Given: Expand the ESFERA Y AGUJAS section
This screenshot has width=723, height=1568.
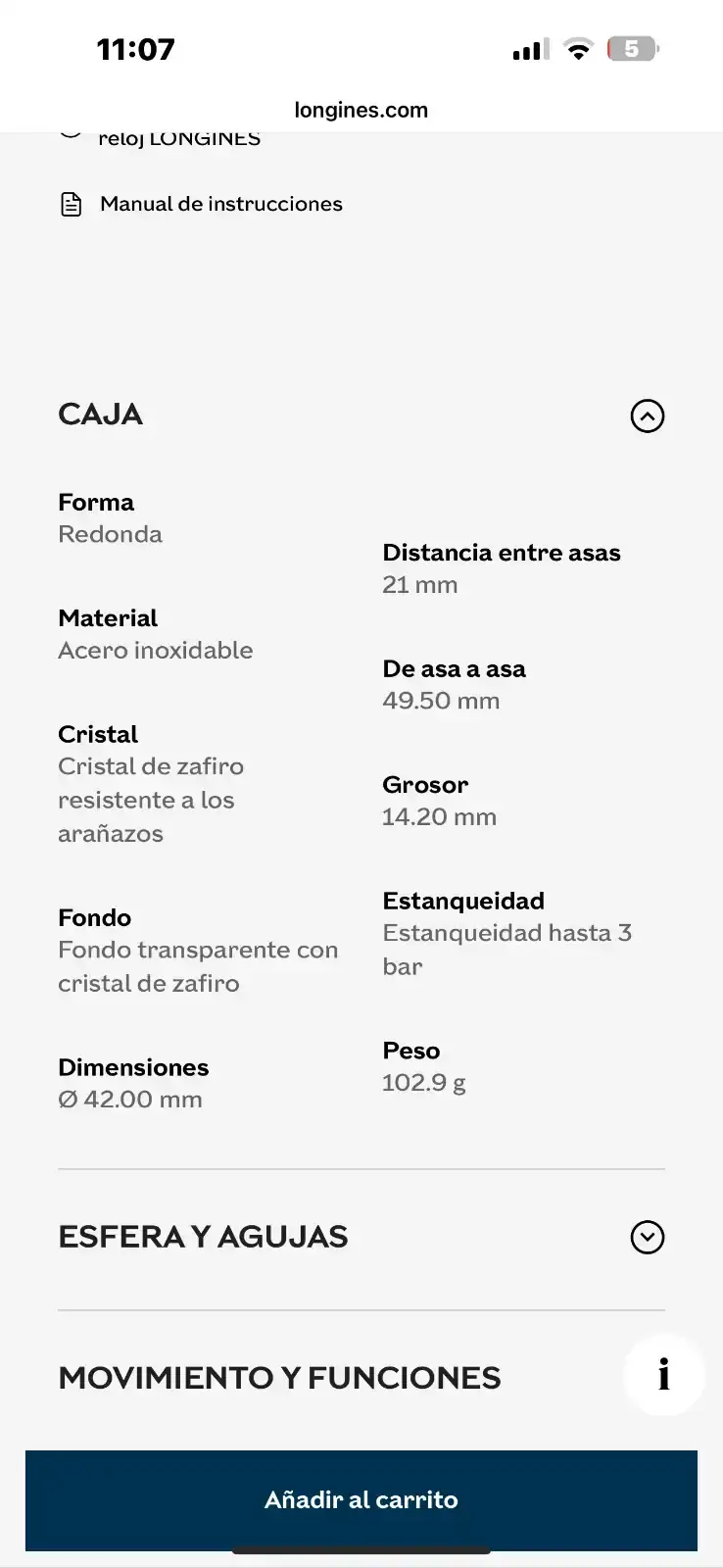Looking at the screenshot, I should (647, 1237).
